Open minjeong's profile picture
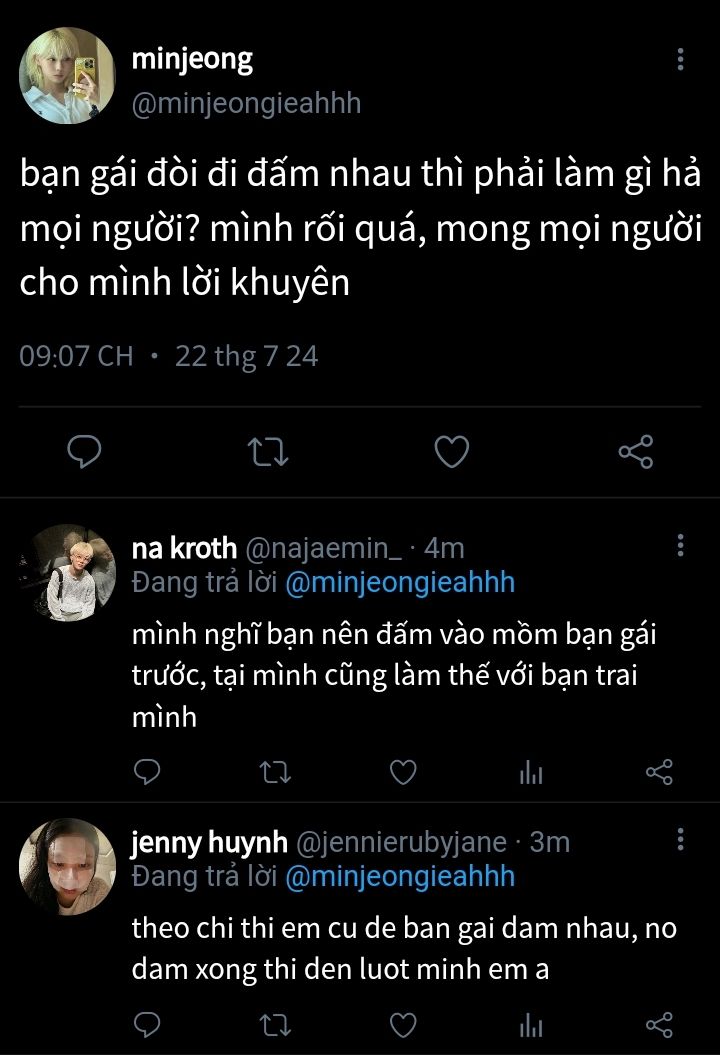Screen dimensions: 720x1055 click(x=68, y=75)
